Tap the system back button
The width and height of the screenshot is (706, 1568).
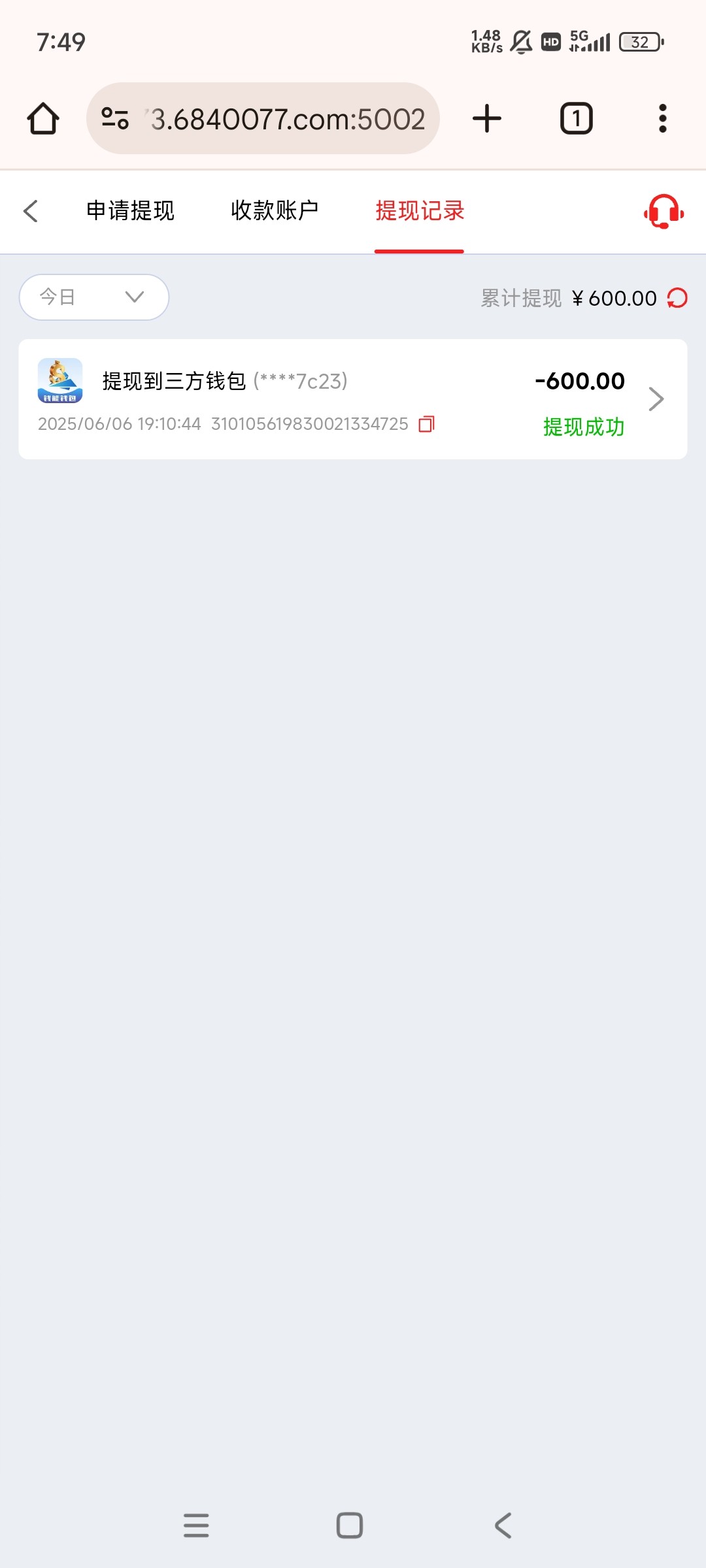click(x=503, y=1526)
